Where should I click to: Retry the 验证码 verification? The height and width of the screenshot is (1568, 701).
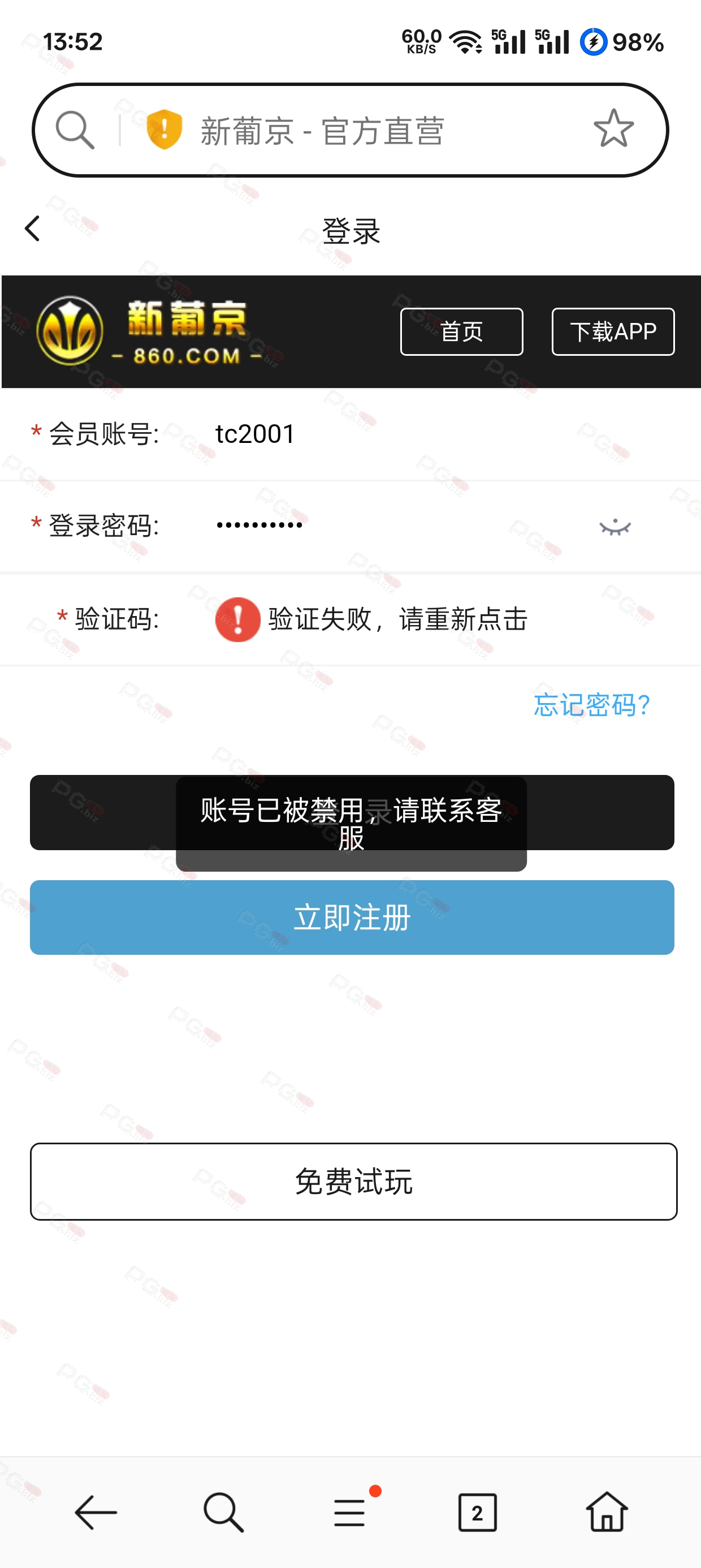coord(371,619)
